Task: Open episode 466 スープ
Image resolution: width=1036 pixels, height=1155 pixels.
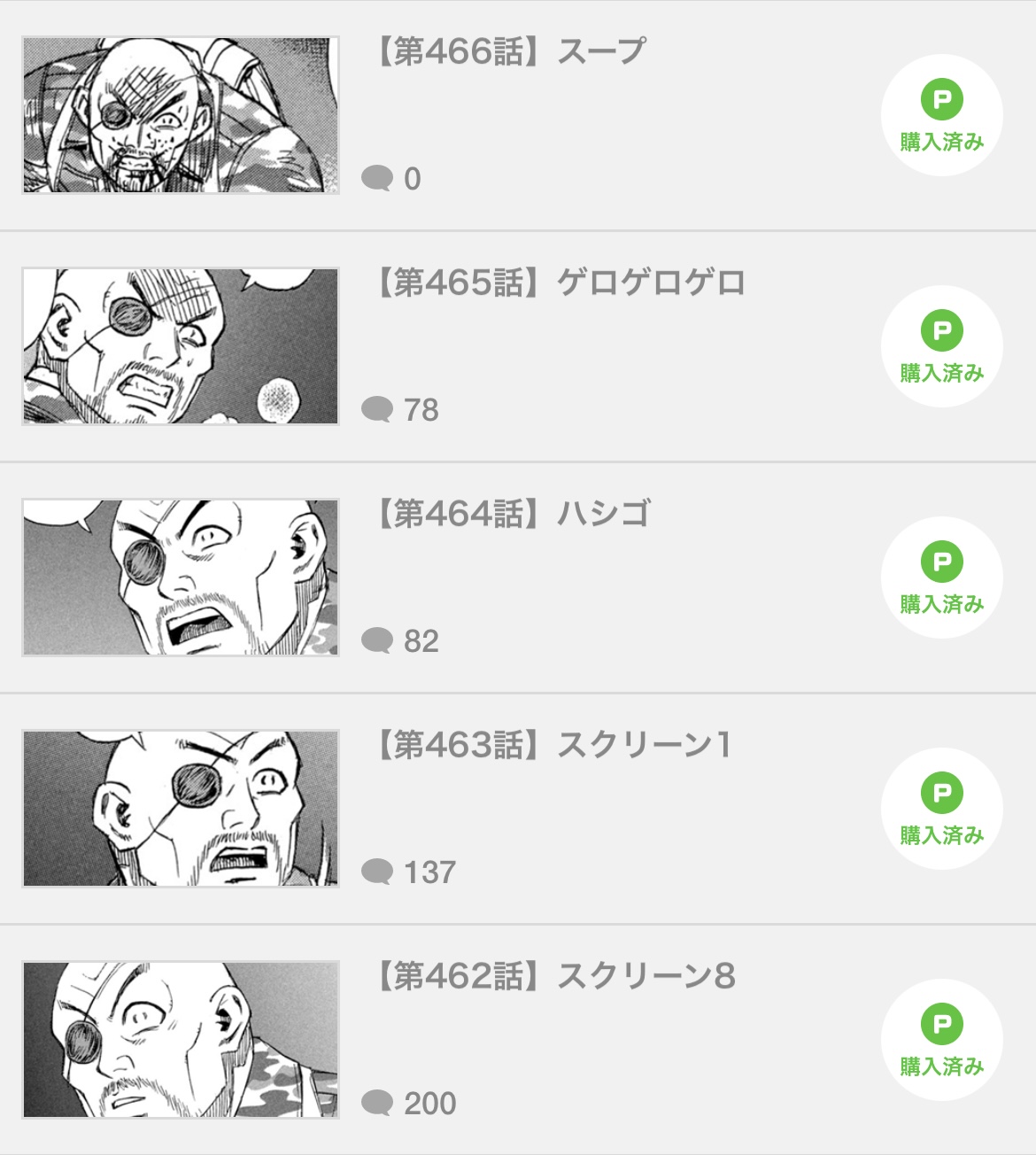Action: 510,52
